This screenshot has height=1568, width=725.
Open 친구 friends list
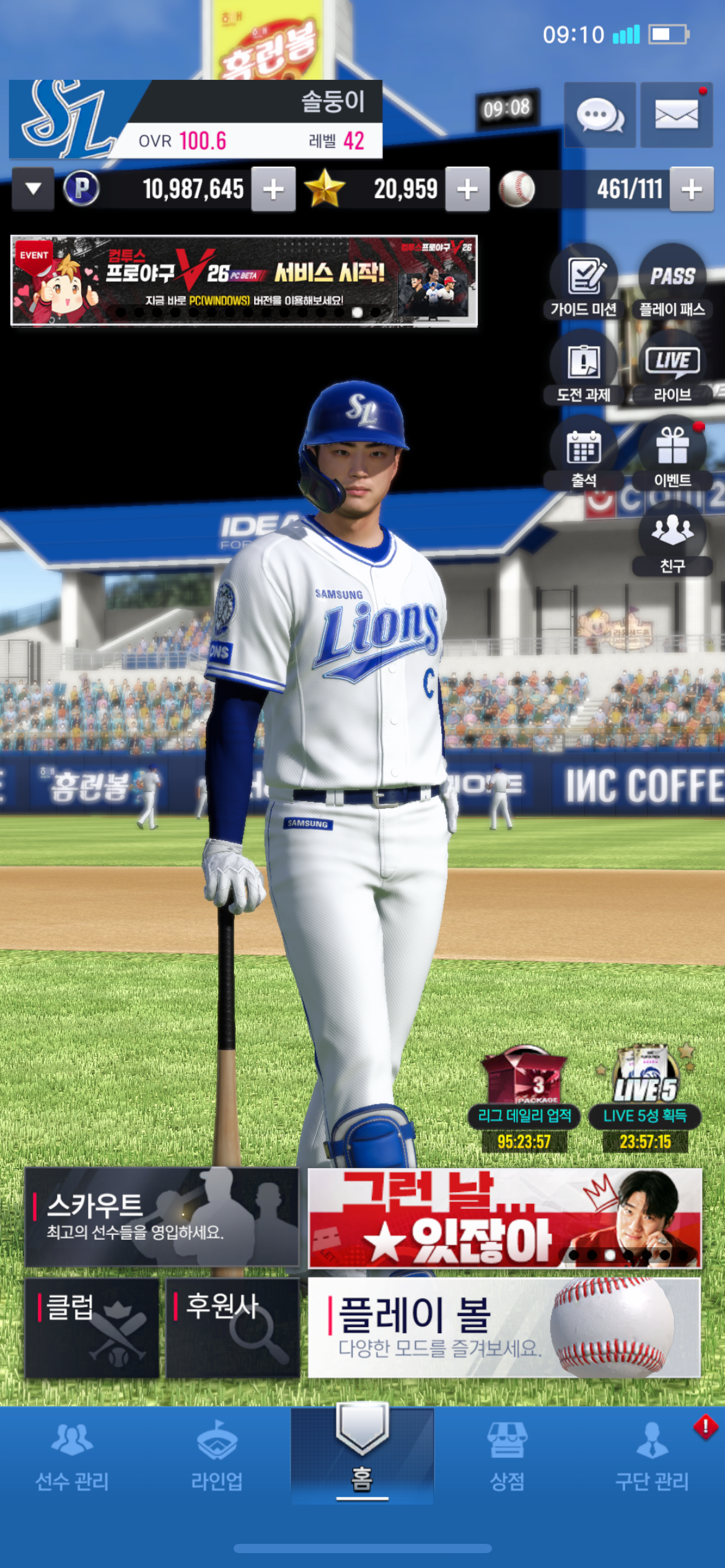[x=672, y=539]
